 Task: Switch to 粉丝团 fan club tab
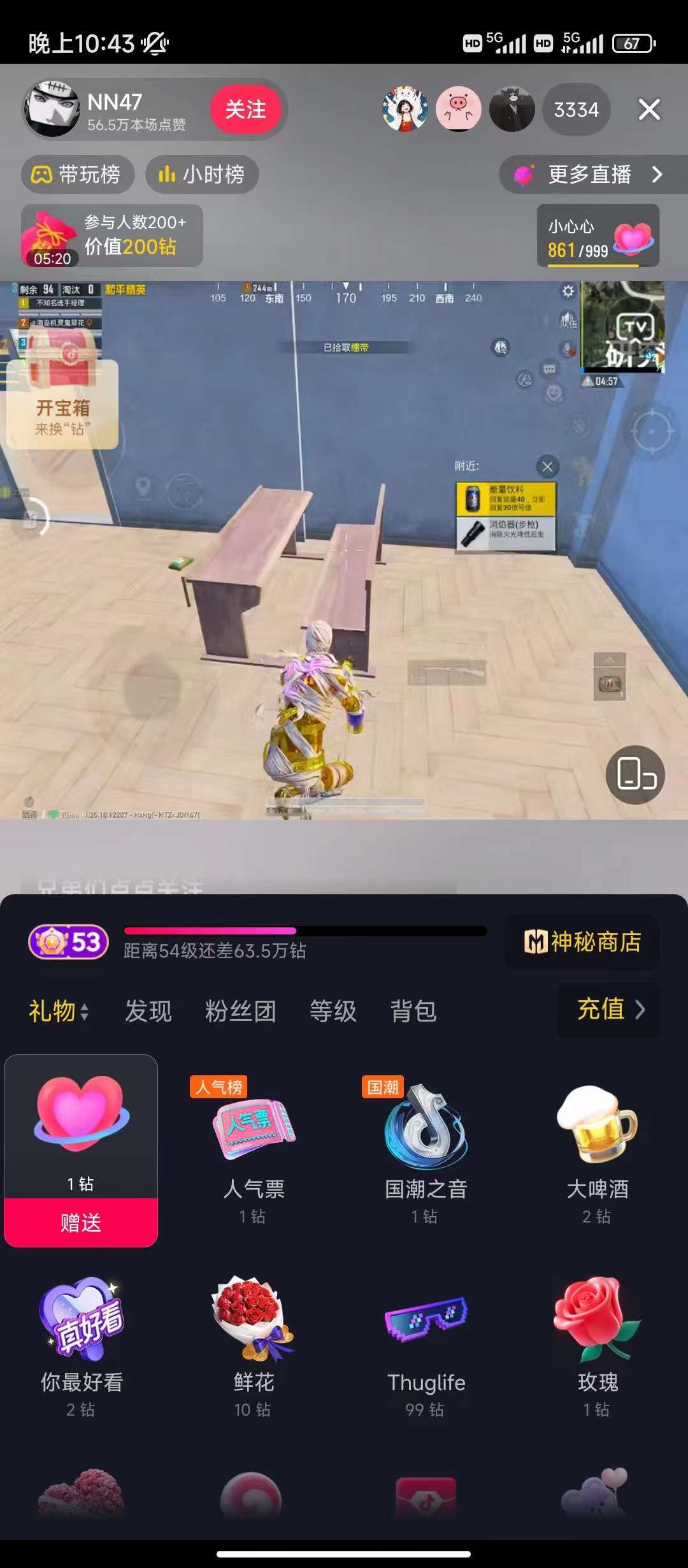240,1011
